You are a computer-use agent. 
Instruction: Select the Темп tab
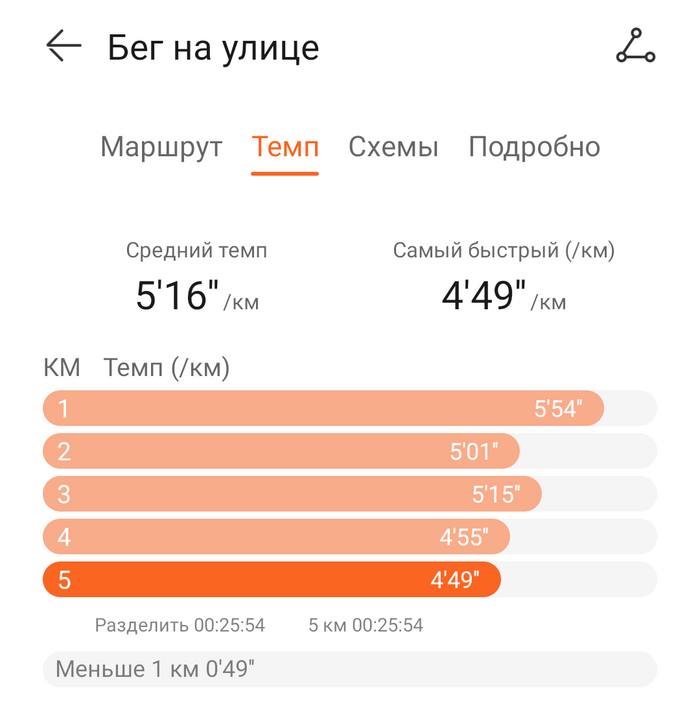(285, 148)
